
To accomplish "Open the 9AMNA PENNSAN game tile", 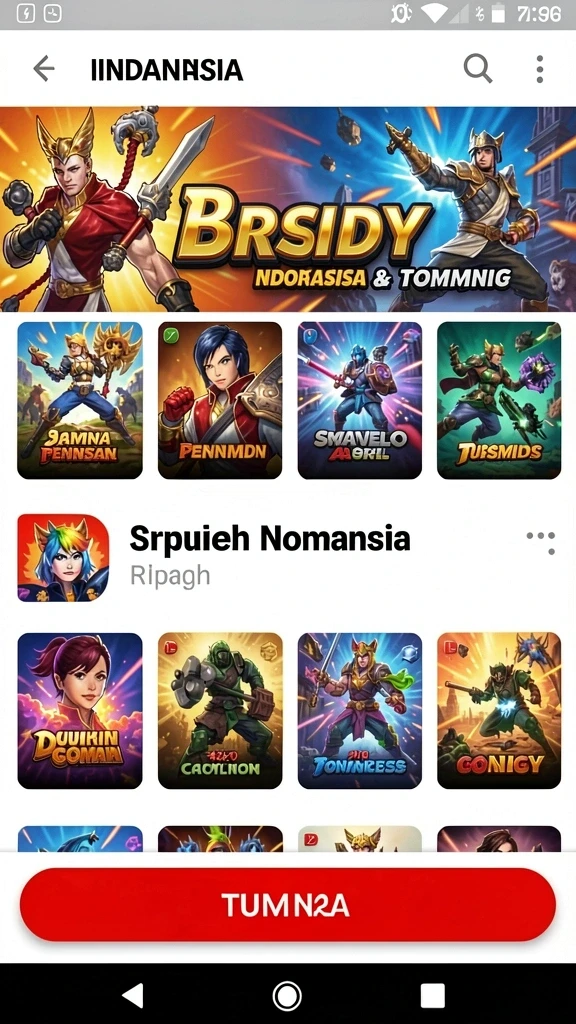I will tap(80, 400).
